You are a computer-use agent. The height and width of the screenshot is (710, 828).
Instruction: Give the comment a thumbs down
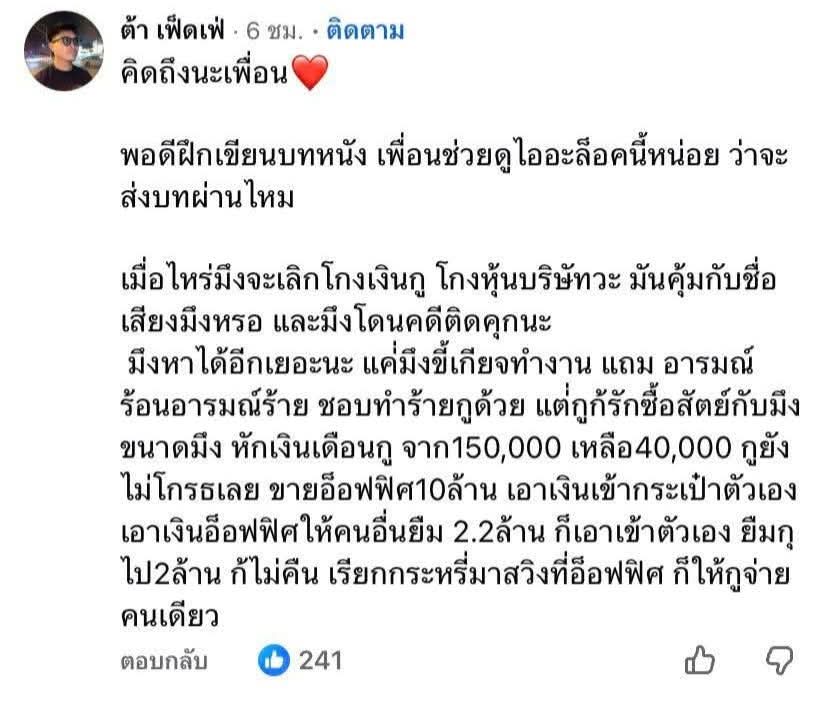pos(778,660)
